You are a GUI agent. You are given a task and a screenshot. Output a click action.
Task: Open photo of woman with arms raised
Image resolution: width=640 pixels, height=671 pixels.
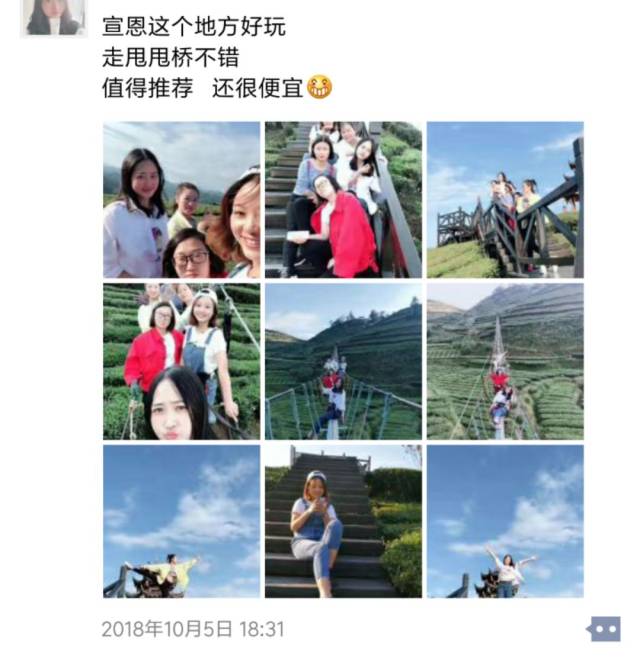[x=505, y=521]
